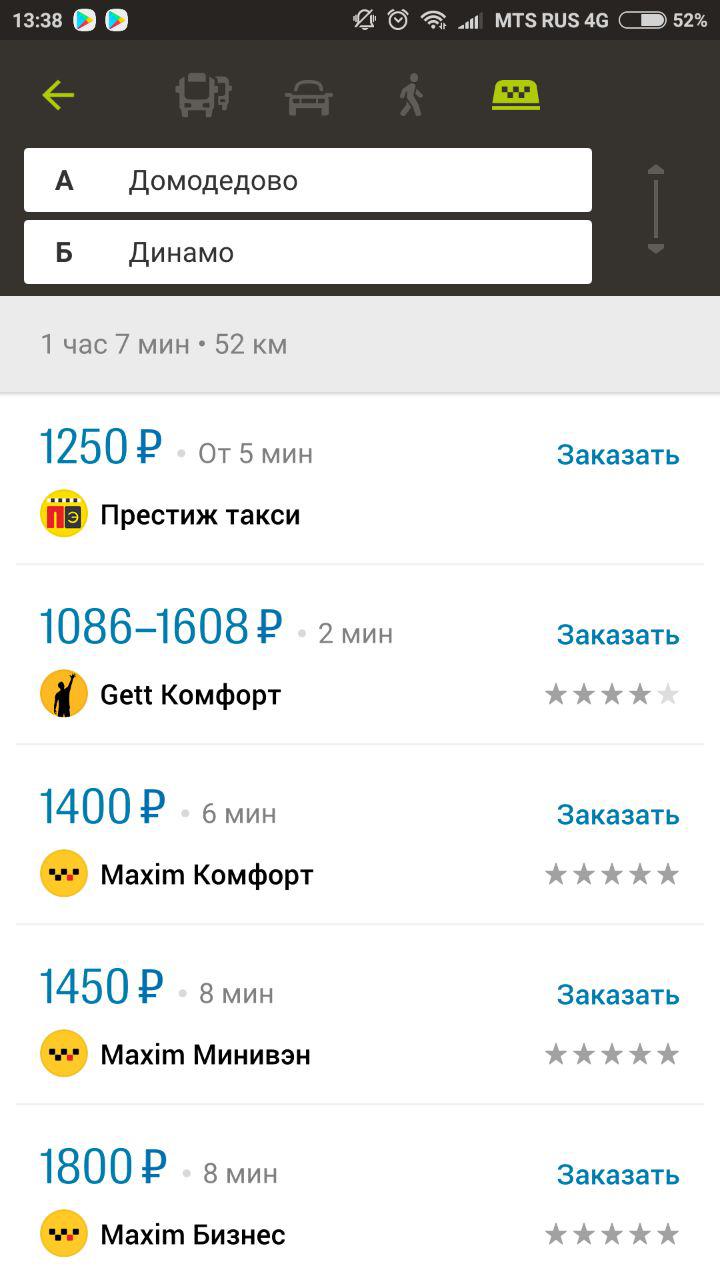This screenshot has height=1280, width=720.
Task: Order the Maxim Комфорт taxi
Action: pos(618,815)
